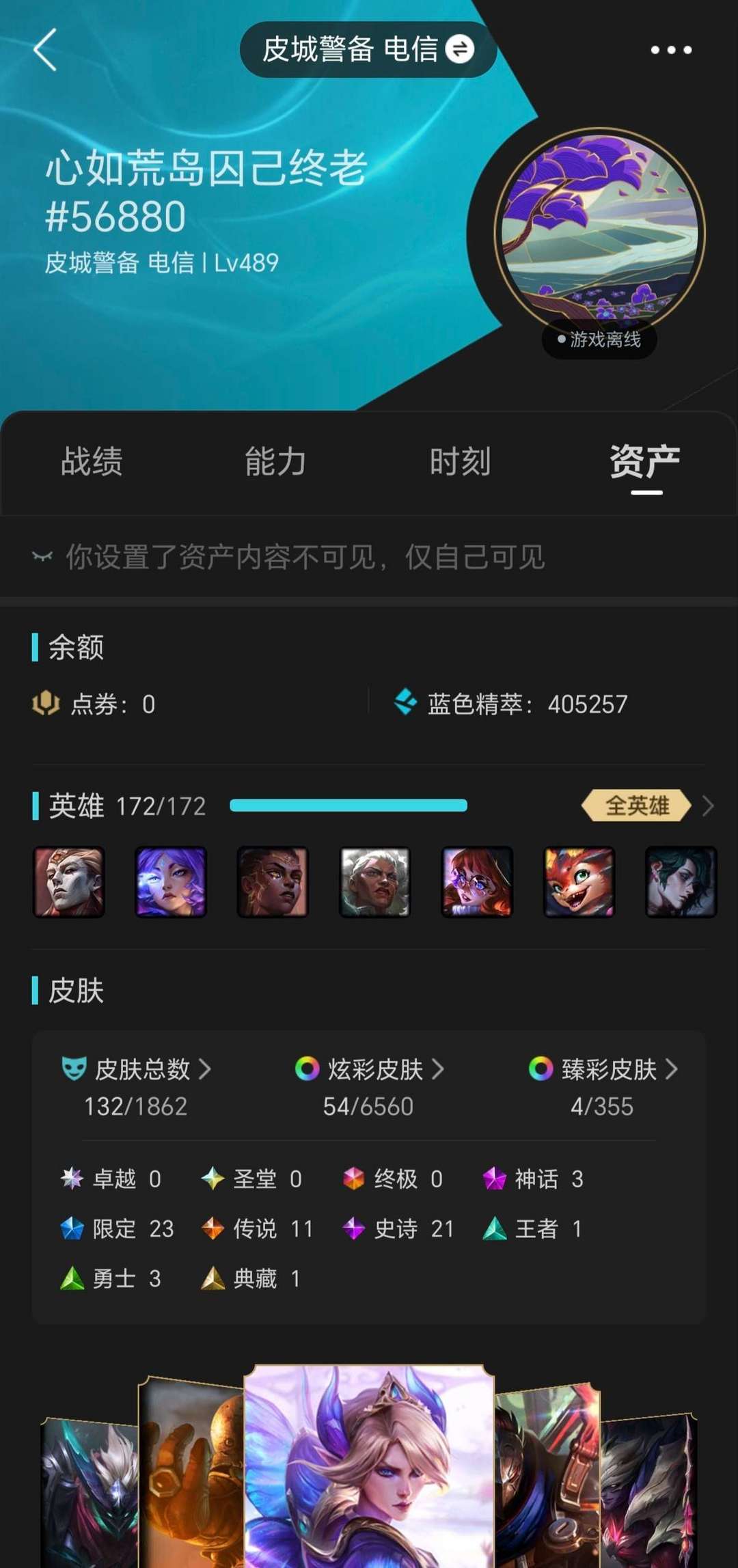Expand the 全英雄 list with the chevron
Viewport: 738px width, 1568px height.
[709, 806]
